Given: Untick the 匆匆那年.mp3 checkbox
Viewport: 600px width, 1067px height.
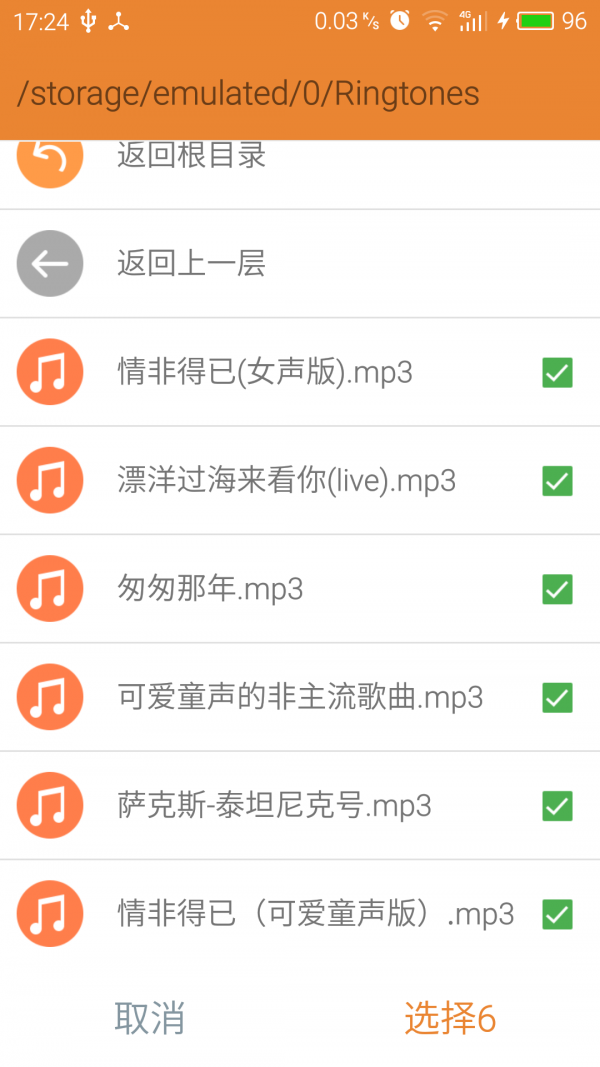Looking at the screenshot, I should tap(557, 589).
